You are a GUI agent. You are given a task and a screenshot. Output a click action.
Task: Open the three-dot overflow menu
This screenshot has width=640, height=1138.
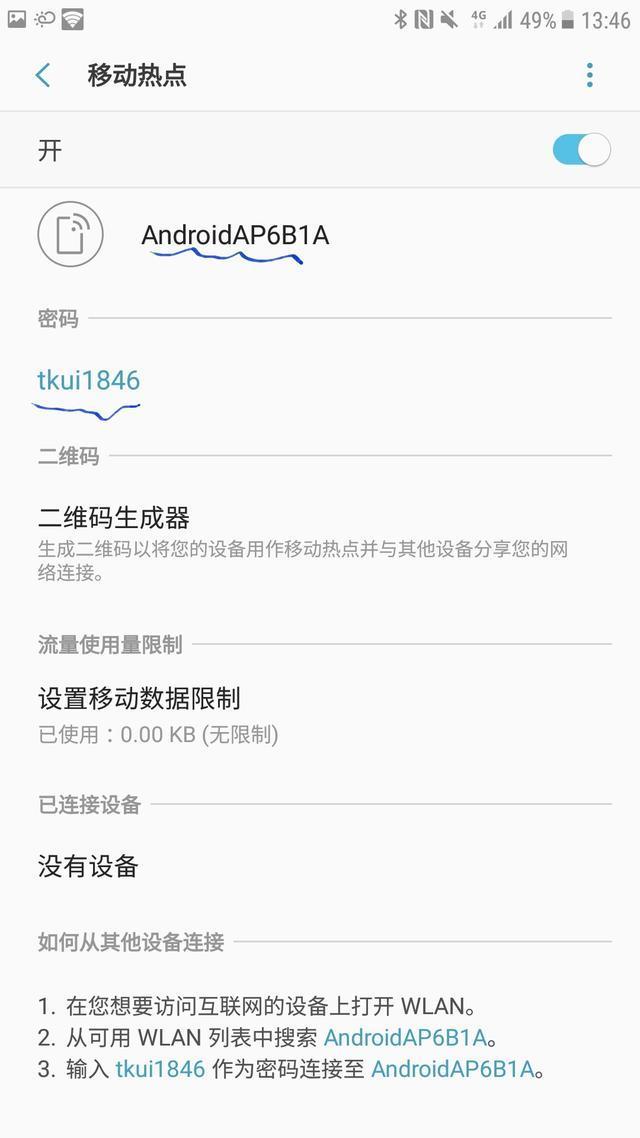coord(590,75)
